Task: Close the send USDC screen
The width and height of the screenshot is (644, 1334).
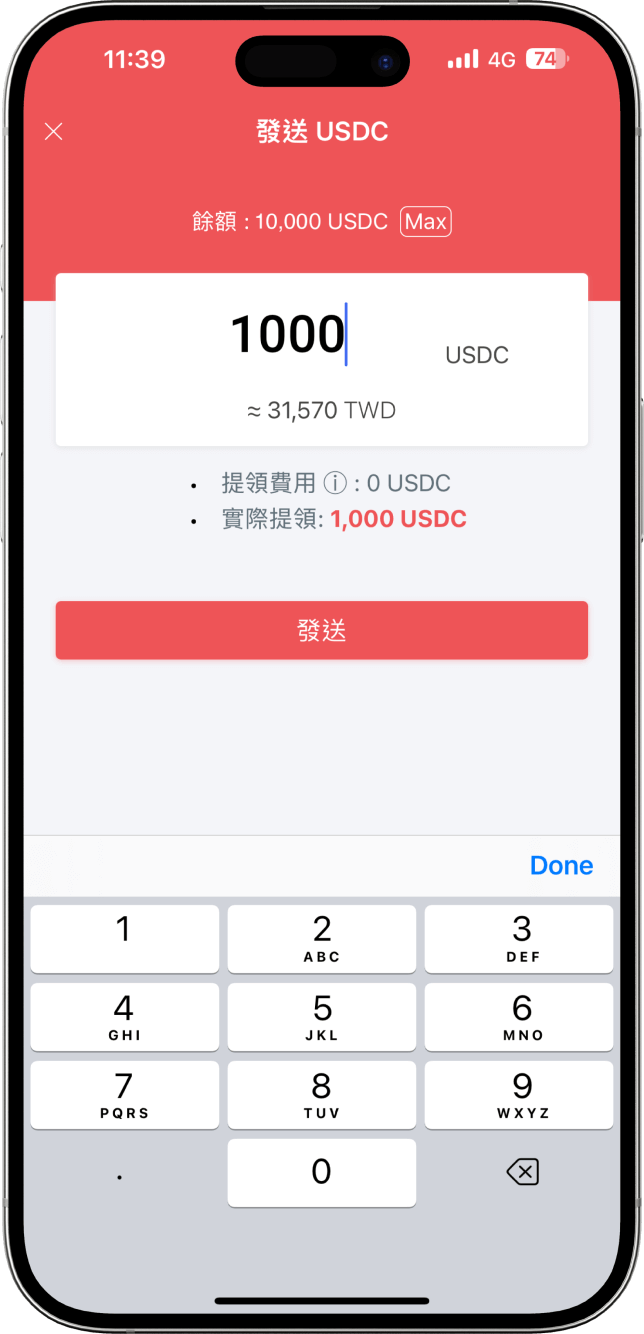Action: tap(54, 132)
